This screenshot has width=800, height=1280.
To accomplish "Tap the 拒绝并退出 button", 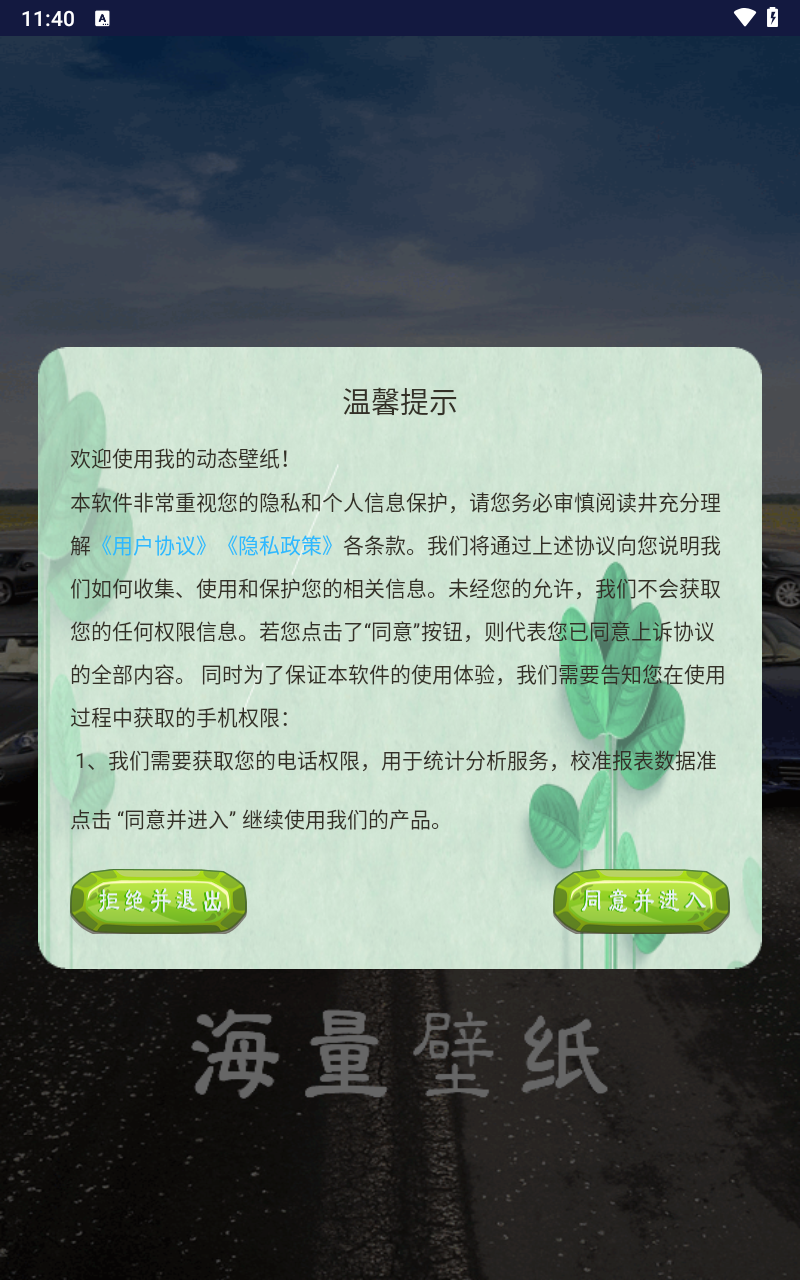I will tap(158, 901).
